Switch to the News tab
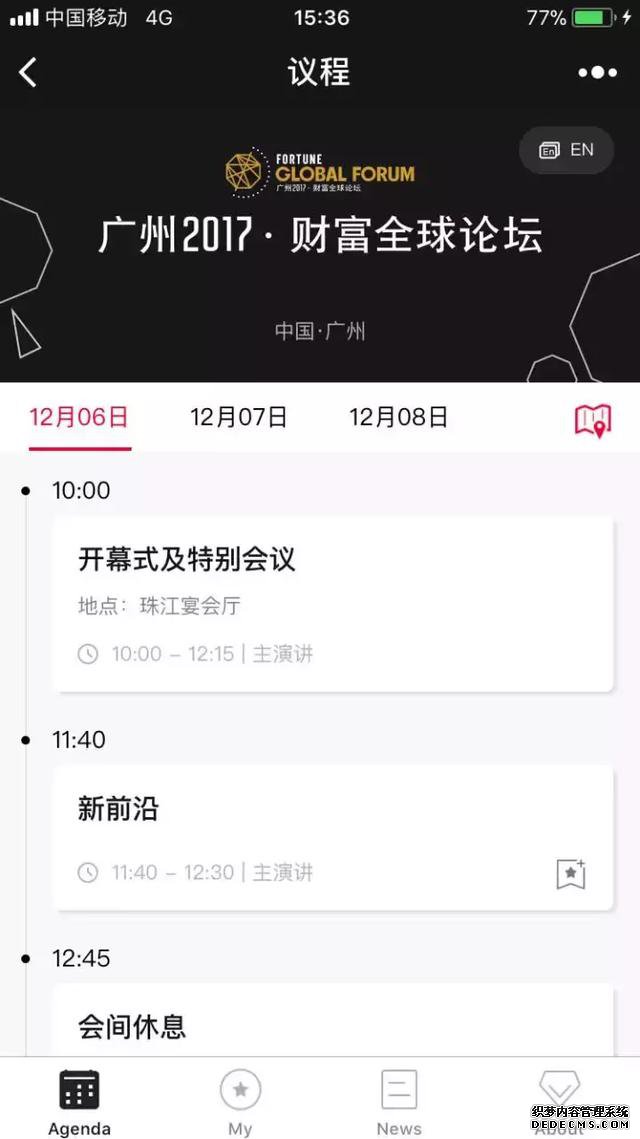Viewport: 640px width, 1139px height. click(x=399, y=1101)
